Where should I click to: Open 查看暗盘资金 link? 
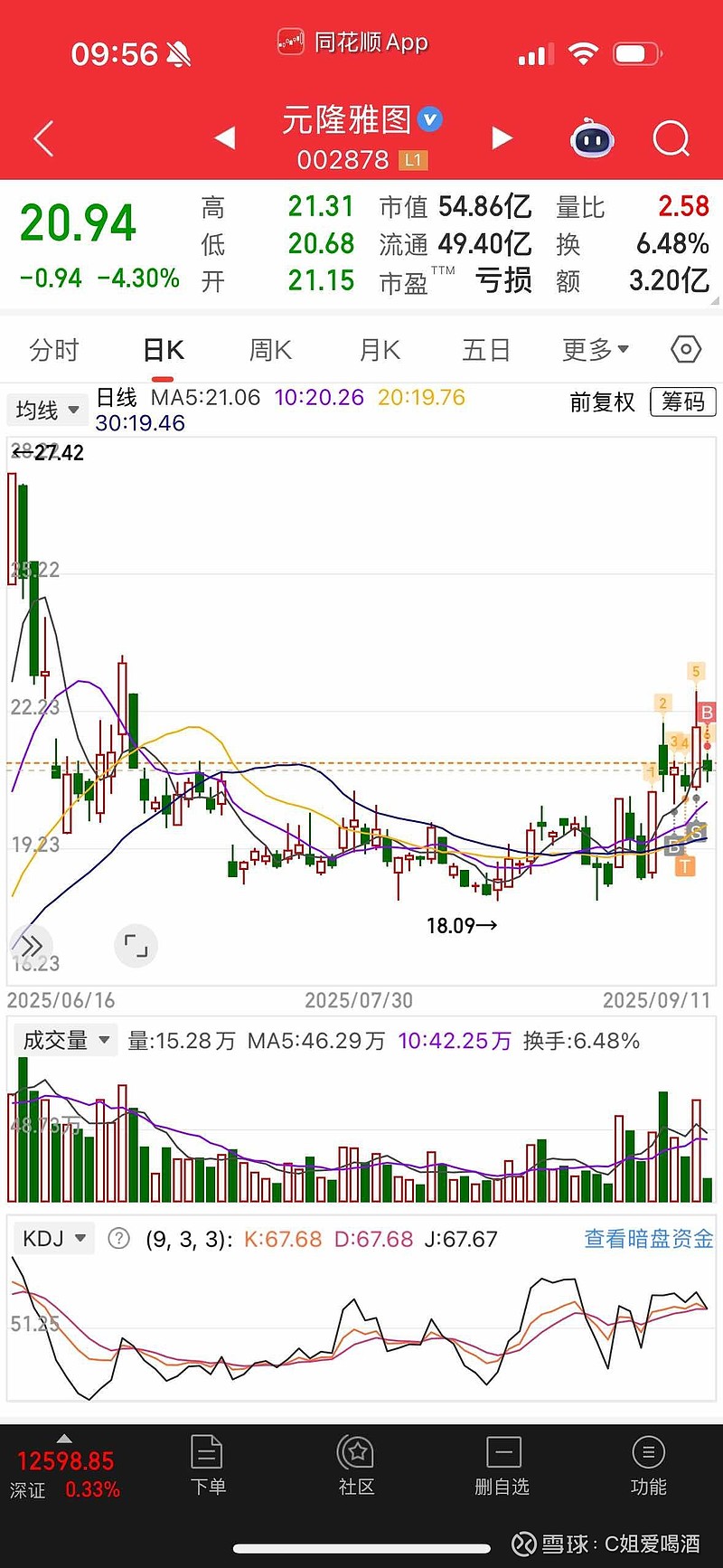648,1239
